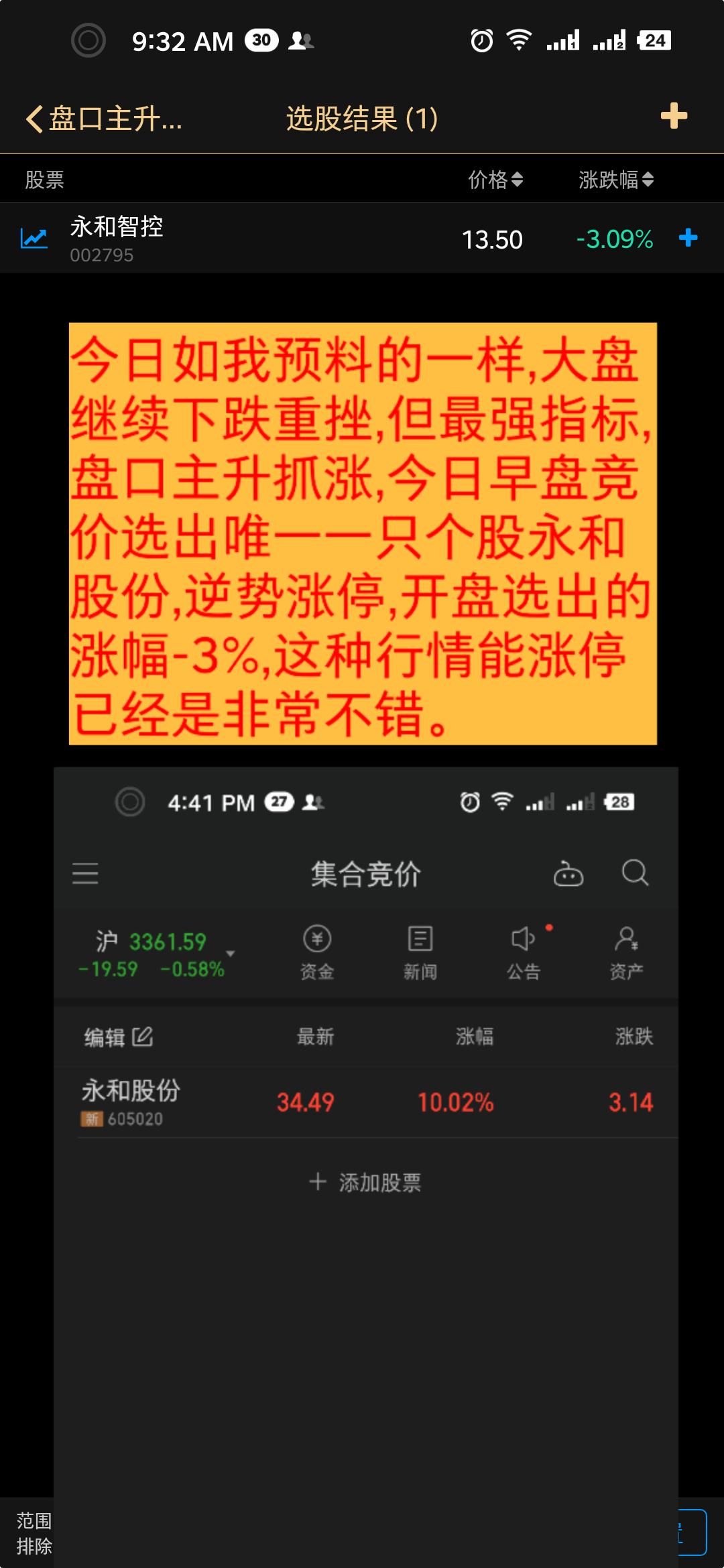Sort results by 涨跌幅
Image resolution: width=724 pixels, height=1568 pixels.
click(615, 180)
